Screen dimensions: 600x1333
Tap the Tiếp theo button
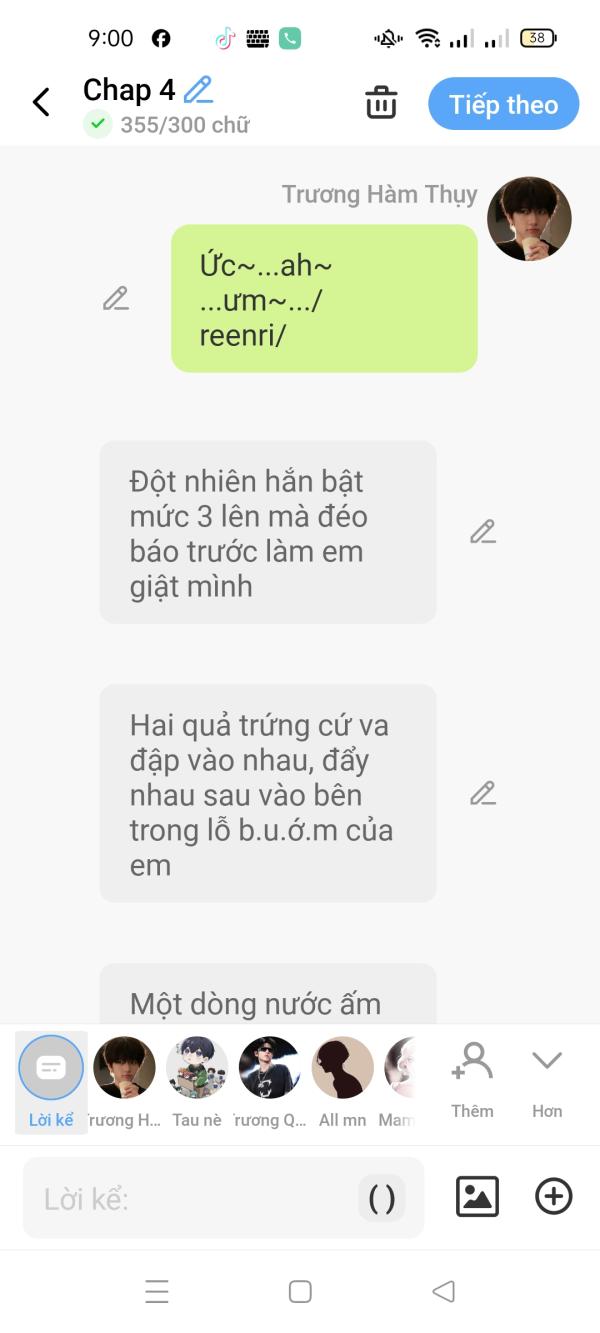pyautogui.click(x=504, y=104)
